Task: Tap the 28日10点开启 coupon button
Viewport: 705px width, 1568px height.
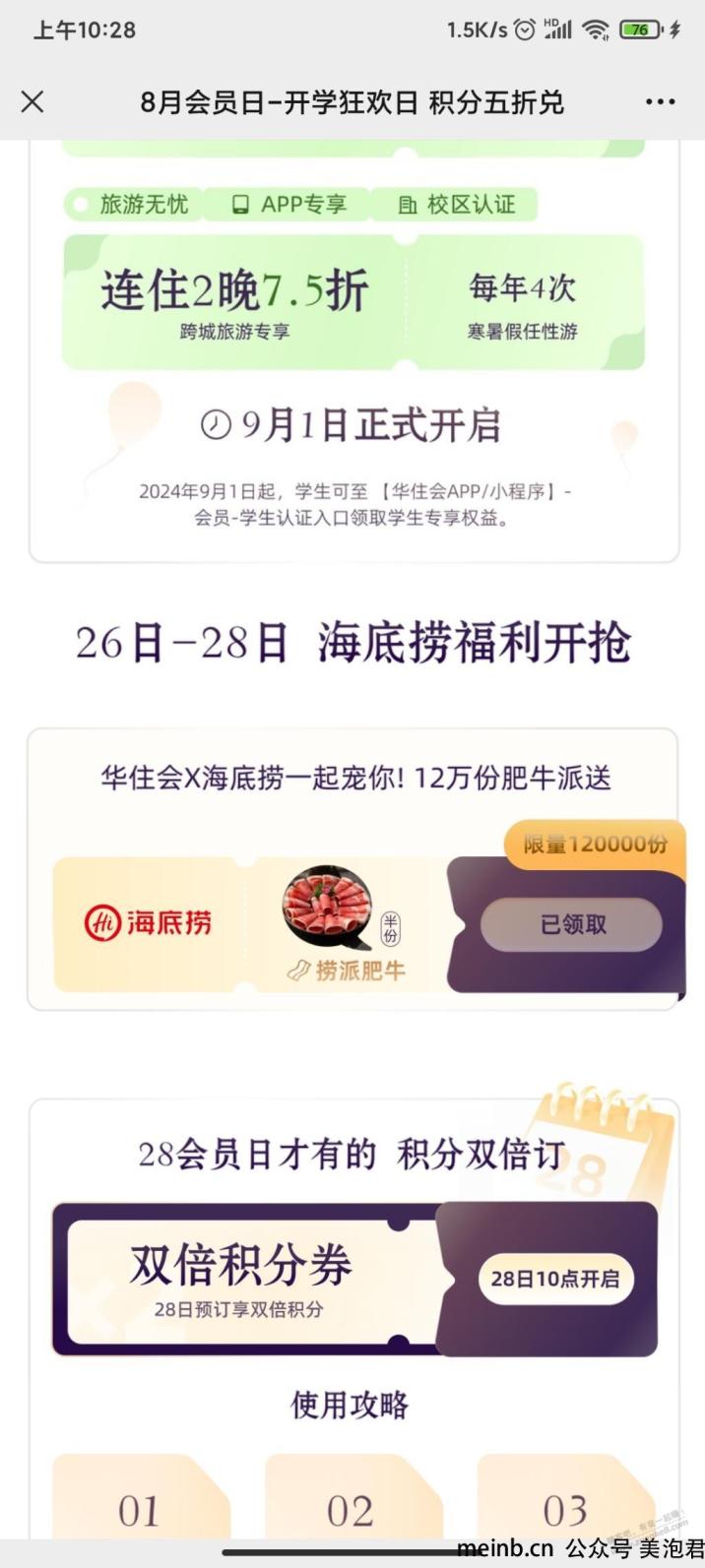Action: click(554, 1279)
